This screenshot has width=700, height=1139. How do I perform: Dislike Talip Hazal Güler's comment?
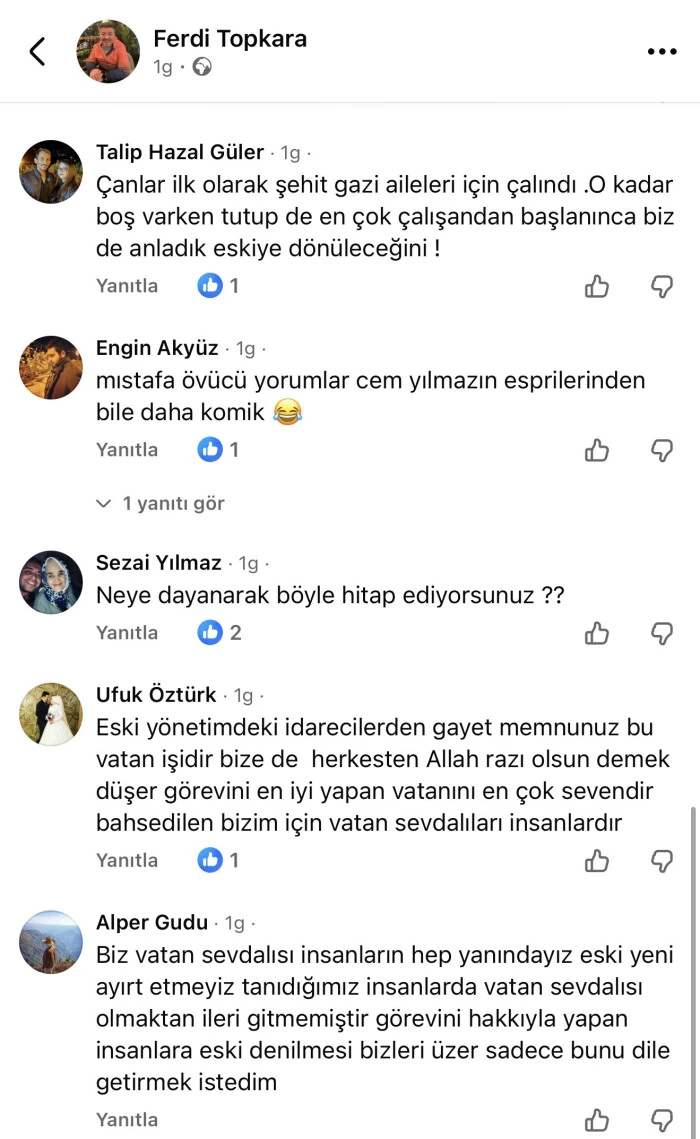(x=662, y=287)
